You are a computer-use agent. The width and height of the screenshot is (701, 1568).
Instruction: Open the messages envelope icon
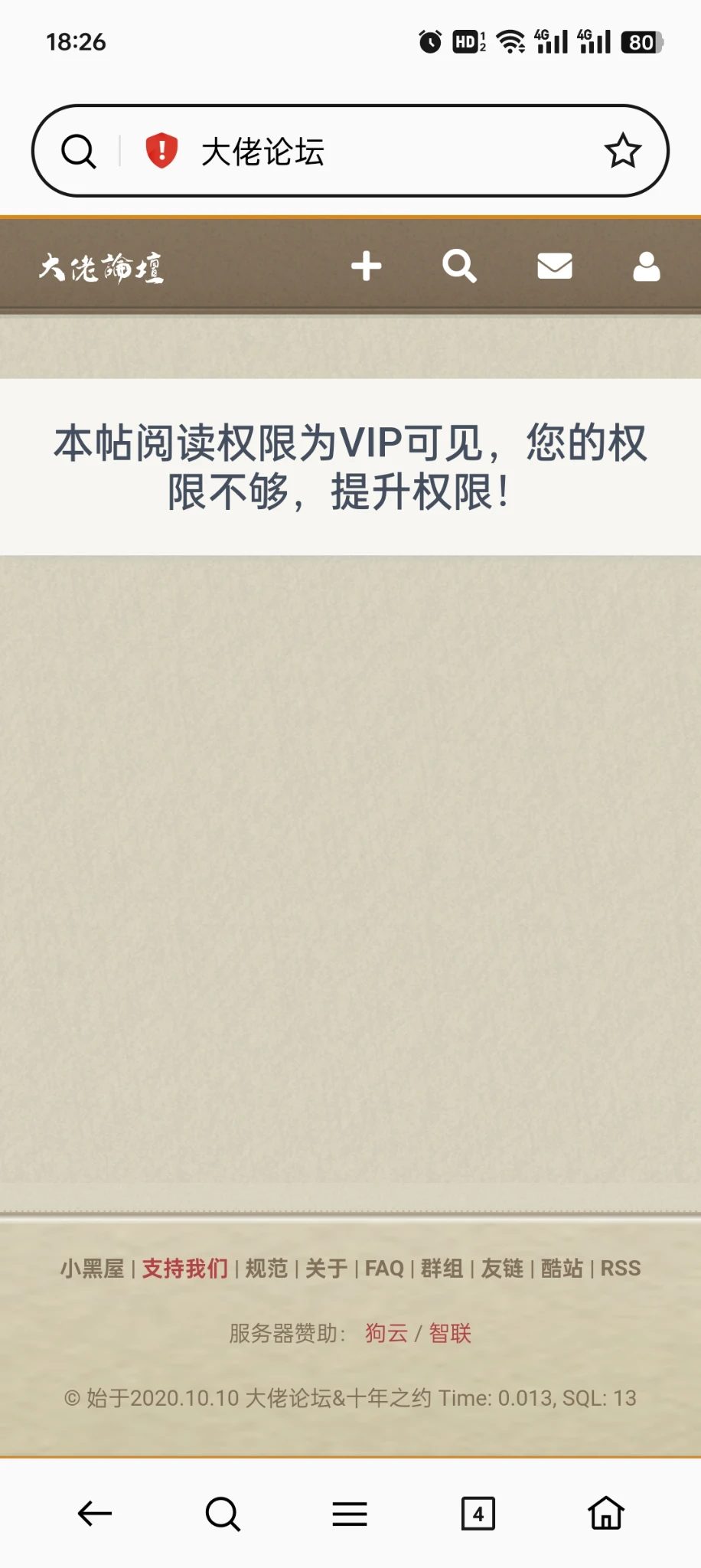coord(555,266)
